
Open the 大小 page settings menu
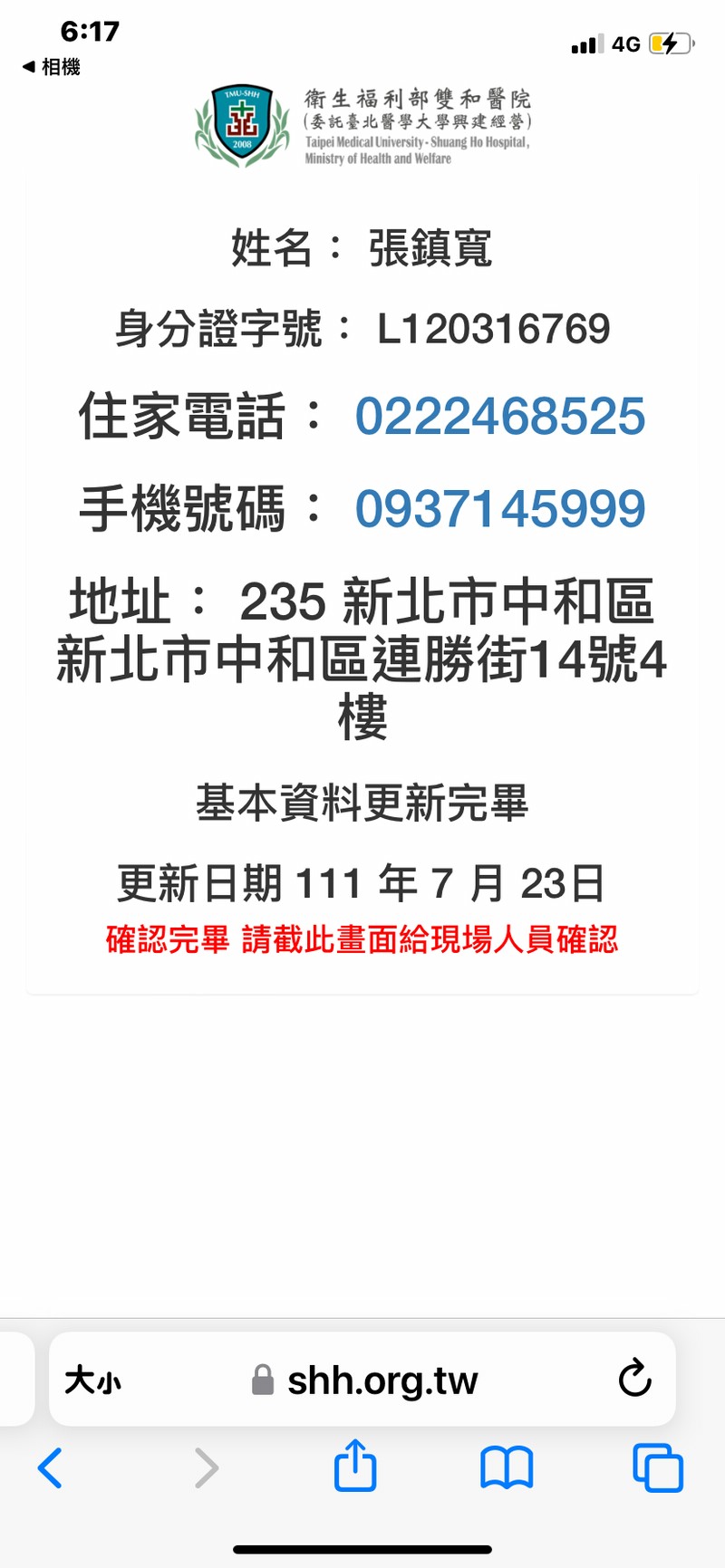coord(93,1380)
